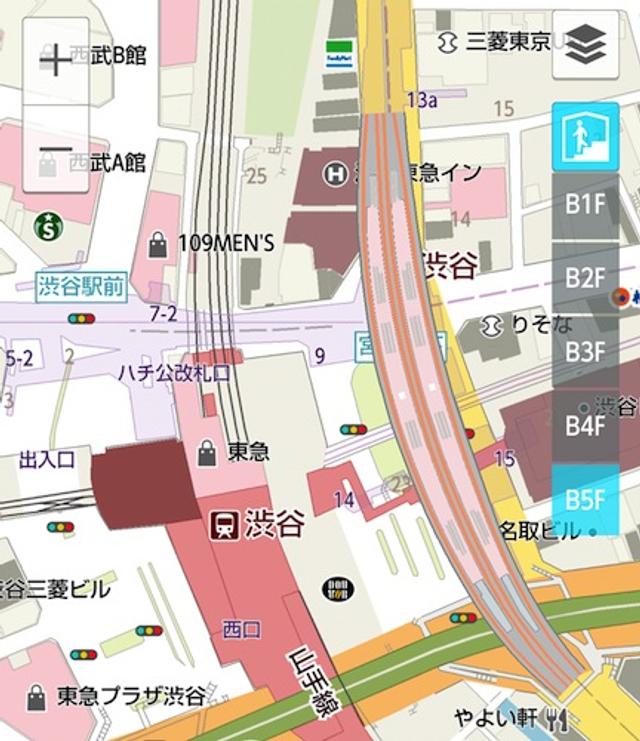Image resolution: width=640 pixels, height=741 pixels.
Task: Choose floor B5F
Action: pyautogui.click(x=585, y=499)
